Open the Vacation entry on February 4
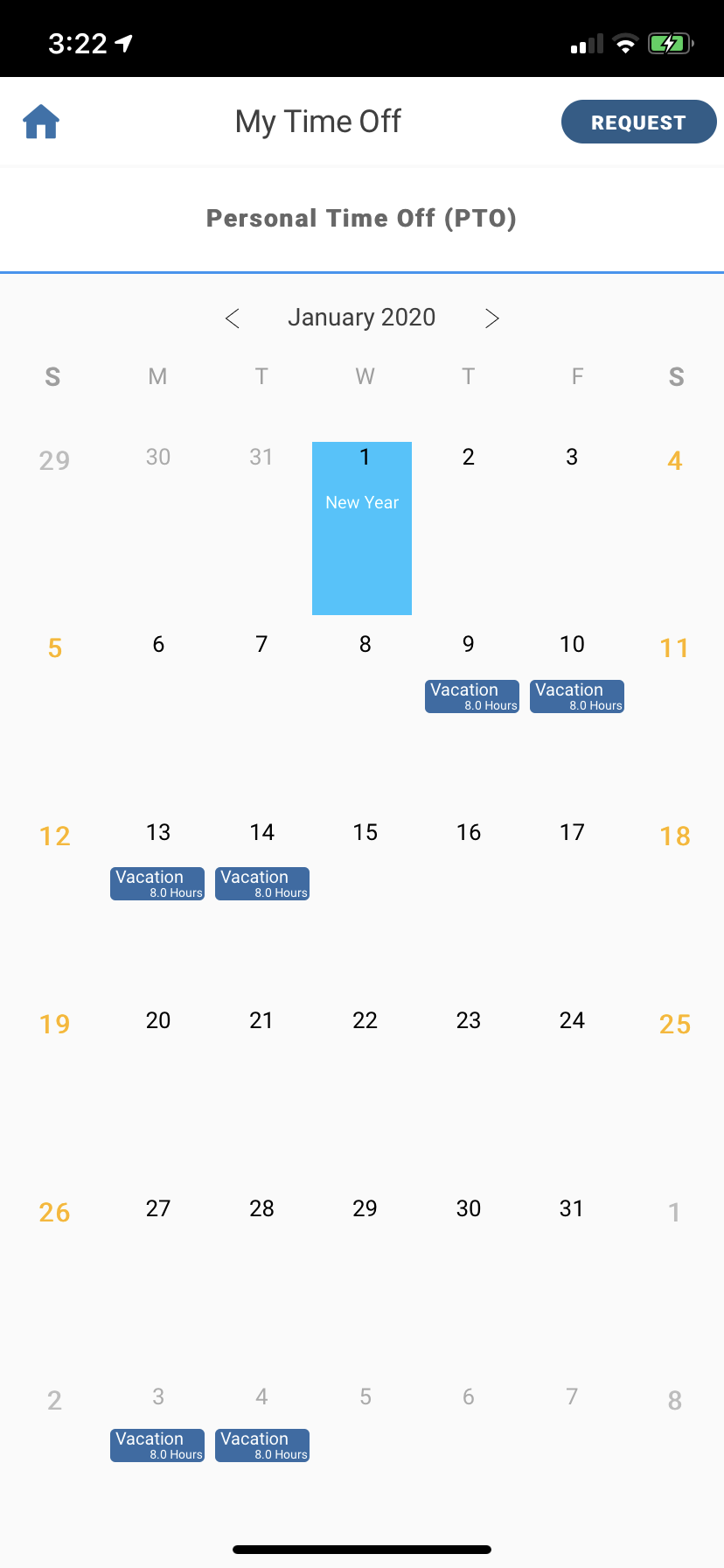This screenshot has width=724, height=1568. point(262,1445)
